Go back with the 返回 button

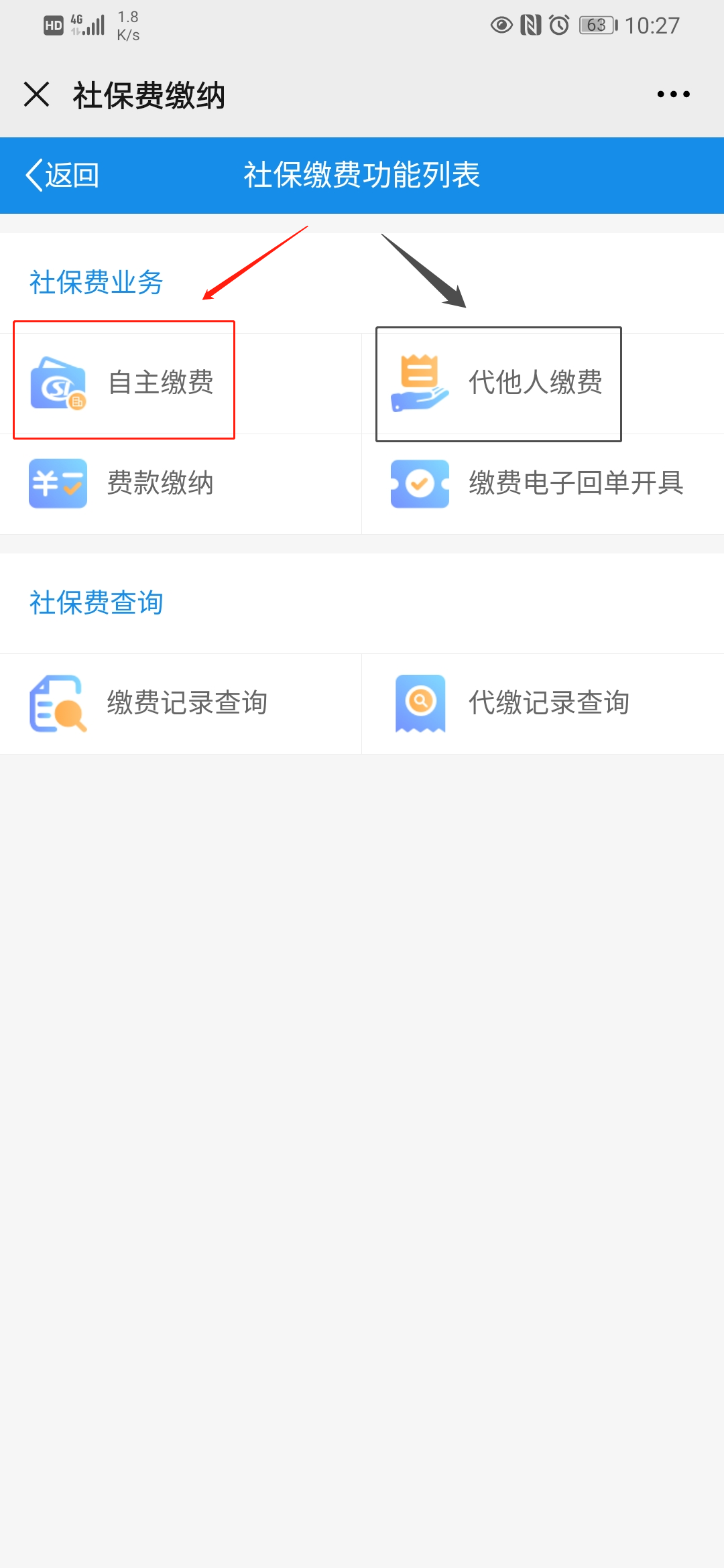pyautogui.click(x=62, y=176)
